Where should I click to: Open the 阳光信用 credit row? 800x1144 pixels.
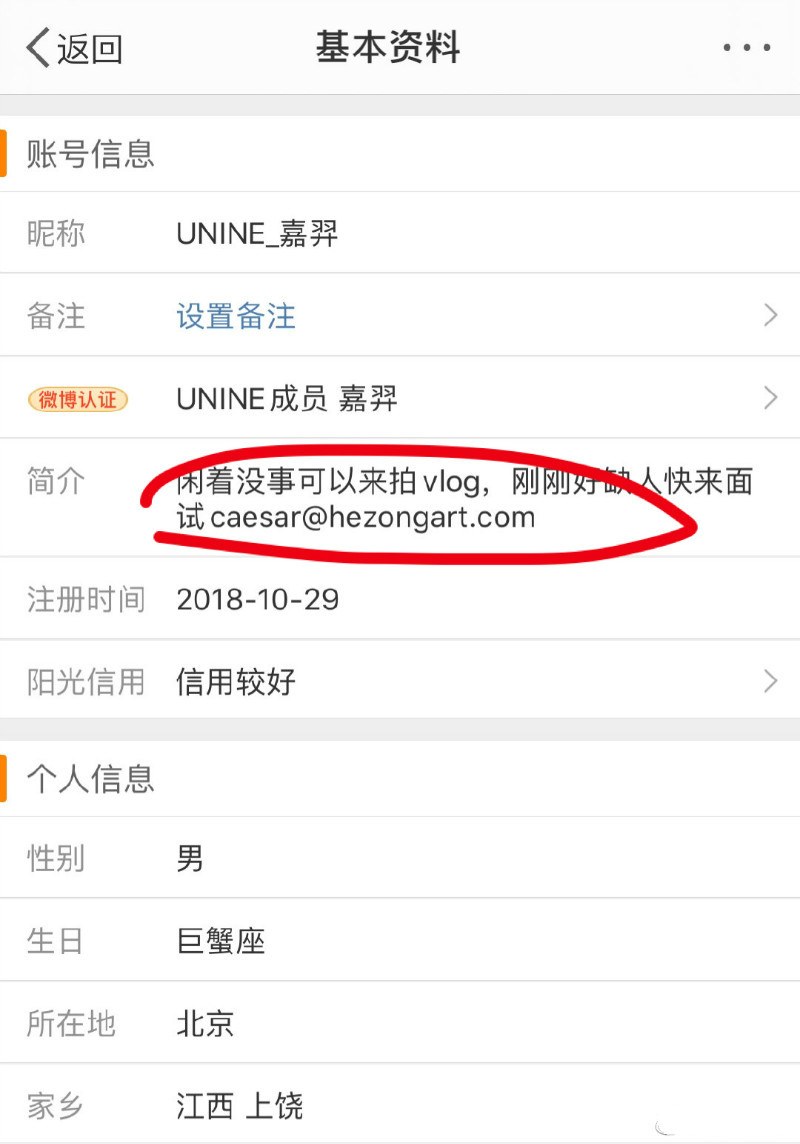point(400,682)
